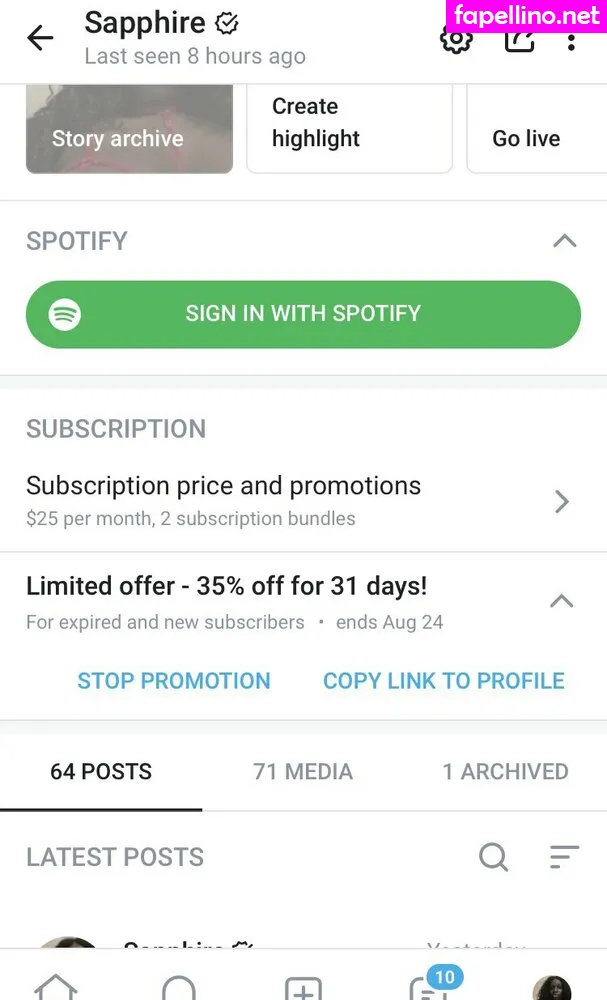The height and width of the screenshot is (1000, 607).
Task: Collapse the Spotify section
Action: 565,241
